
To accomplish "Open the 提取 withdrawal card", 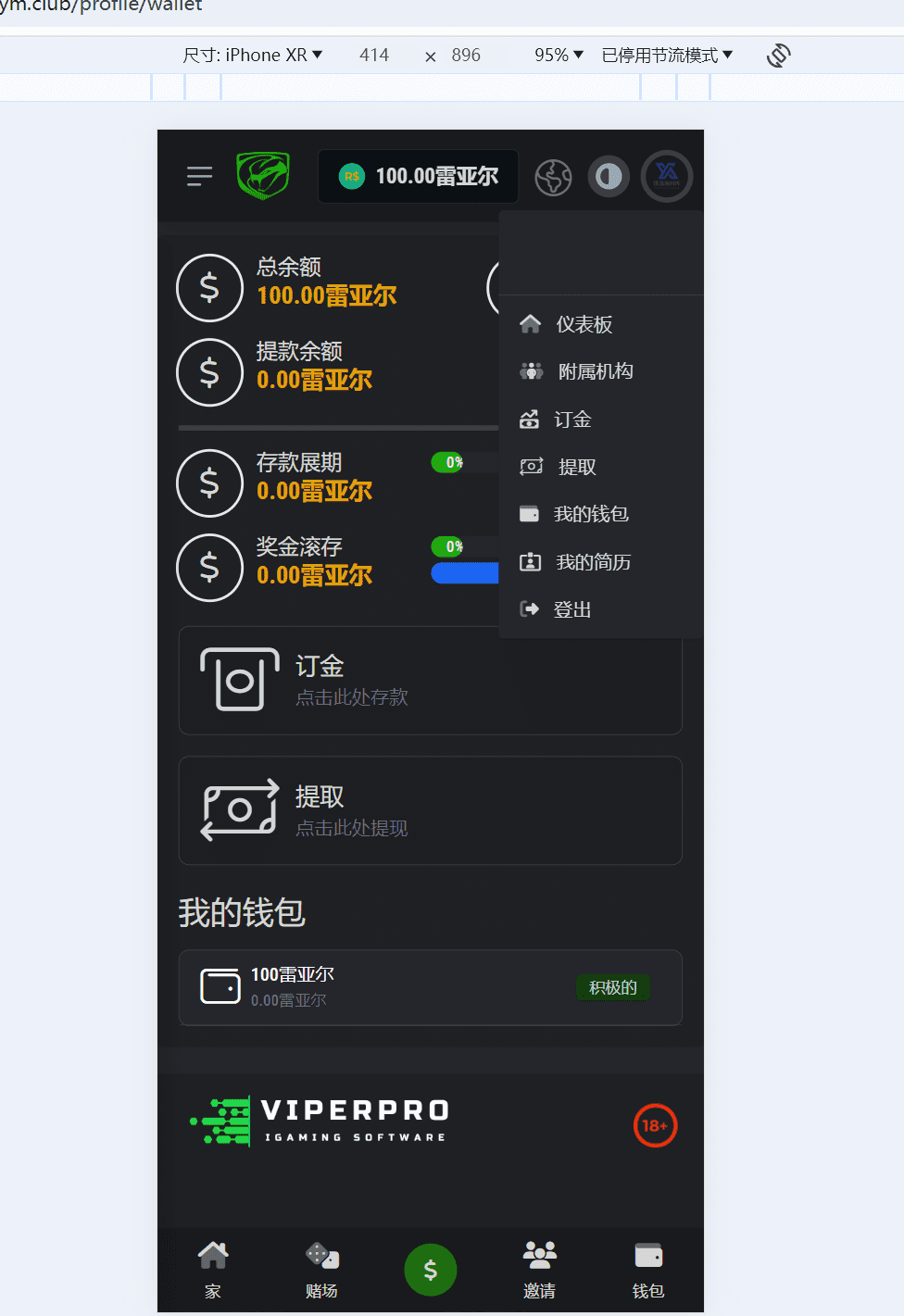I will click(430, 811).
